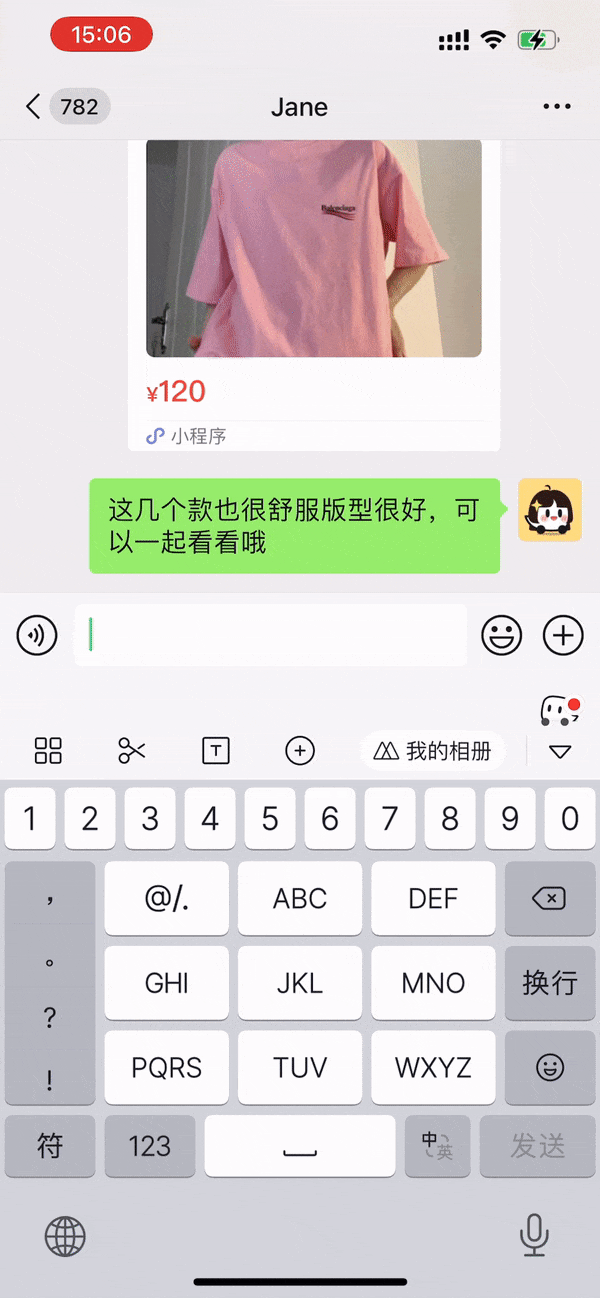
Task: Switch keyboards via the globe icon
Action: 65,1236
